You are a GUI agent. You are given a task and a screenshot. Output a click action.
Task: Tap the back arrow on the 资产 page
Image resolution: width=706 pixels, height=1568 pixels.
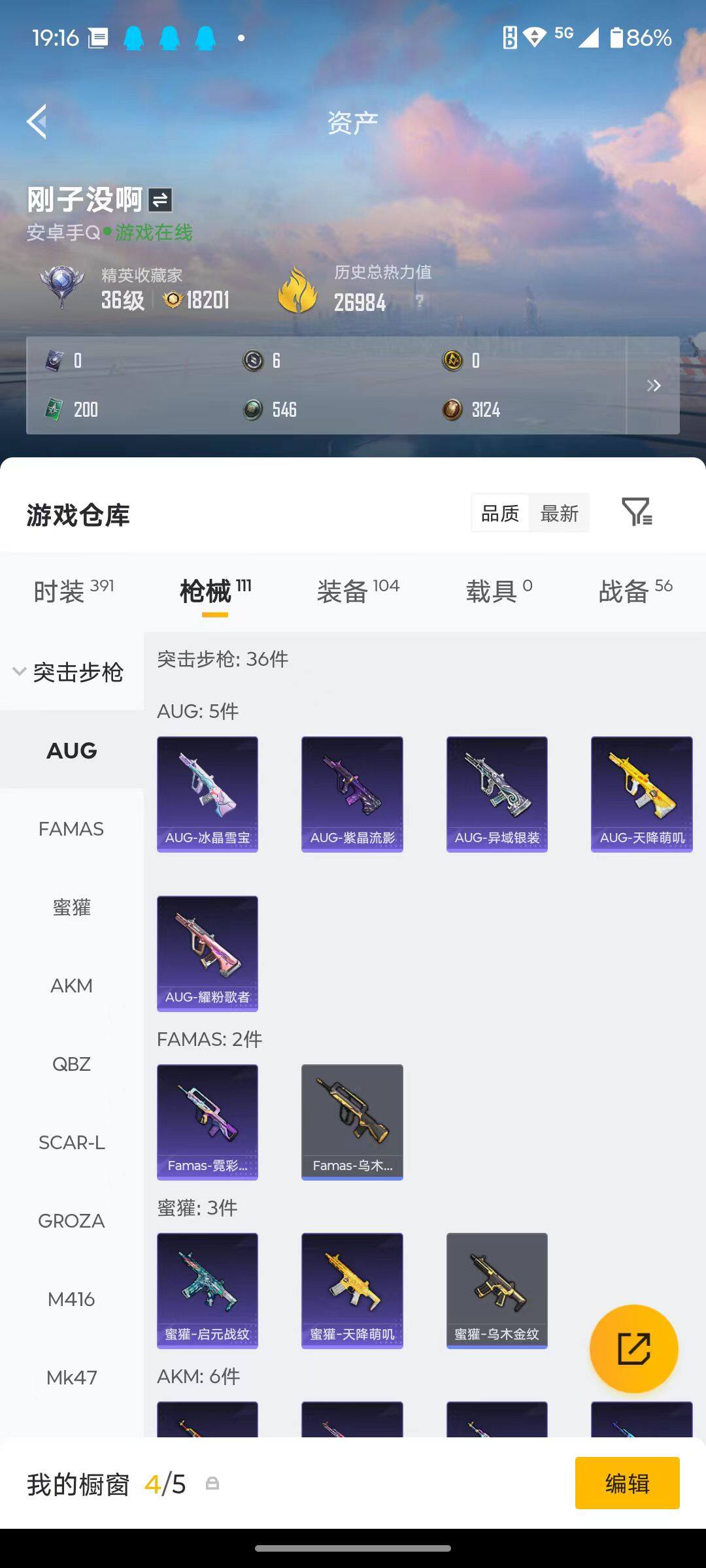pos(37,122)
